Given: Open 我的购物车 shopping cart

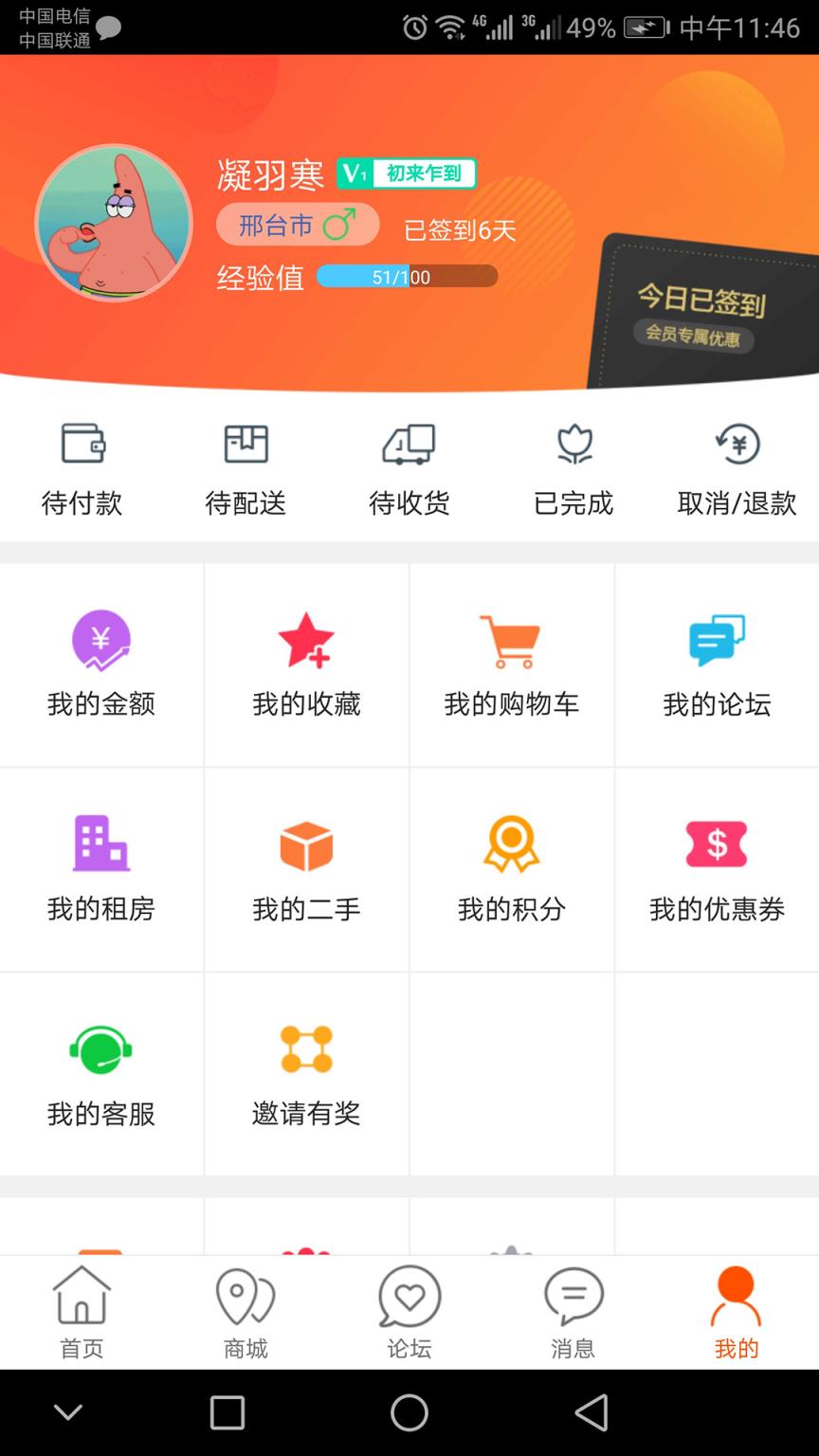Looking at the screenshot, I should point(512,664).
